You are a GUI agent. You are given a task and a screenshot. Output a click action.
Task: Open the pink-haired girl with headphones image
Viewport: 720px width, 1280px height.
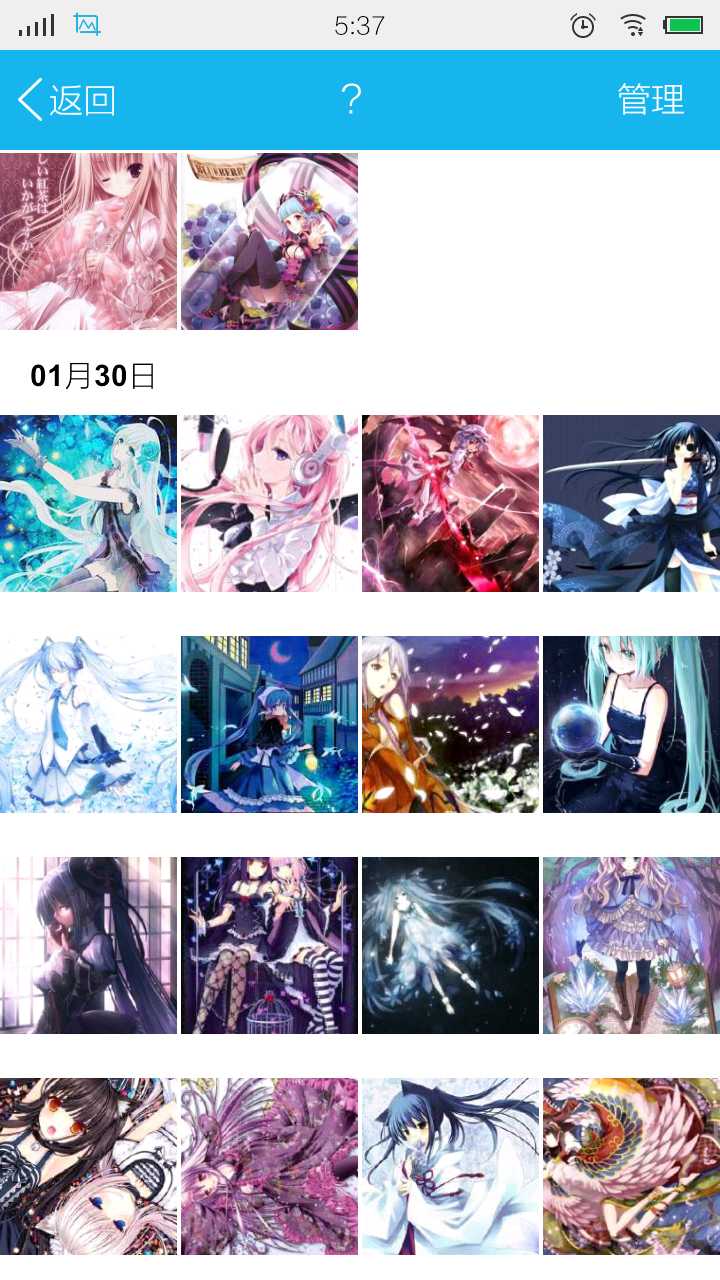(x=269, y=503)
